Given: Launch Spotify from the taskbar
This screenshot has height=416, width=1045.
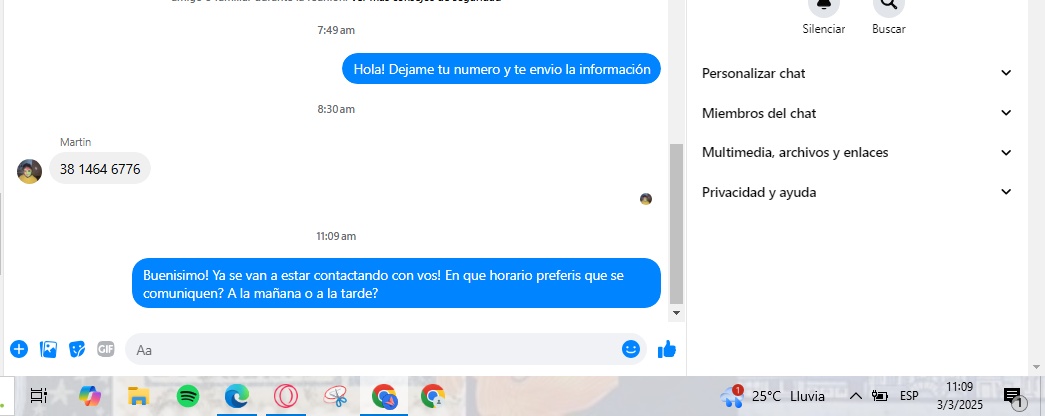Looking at the screenshot, I should [187, 396].
